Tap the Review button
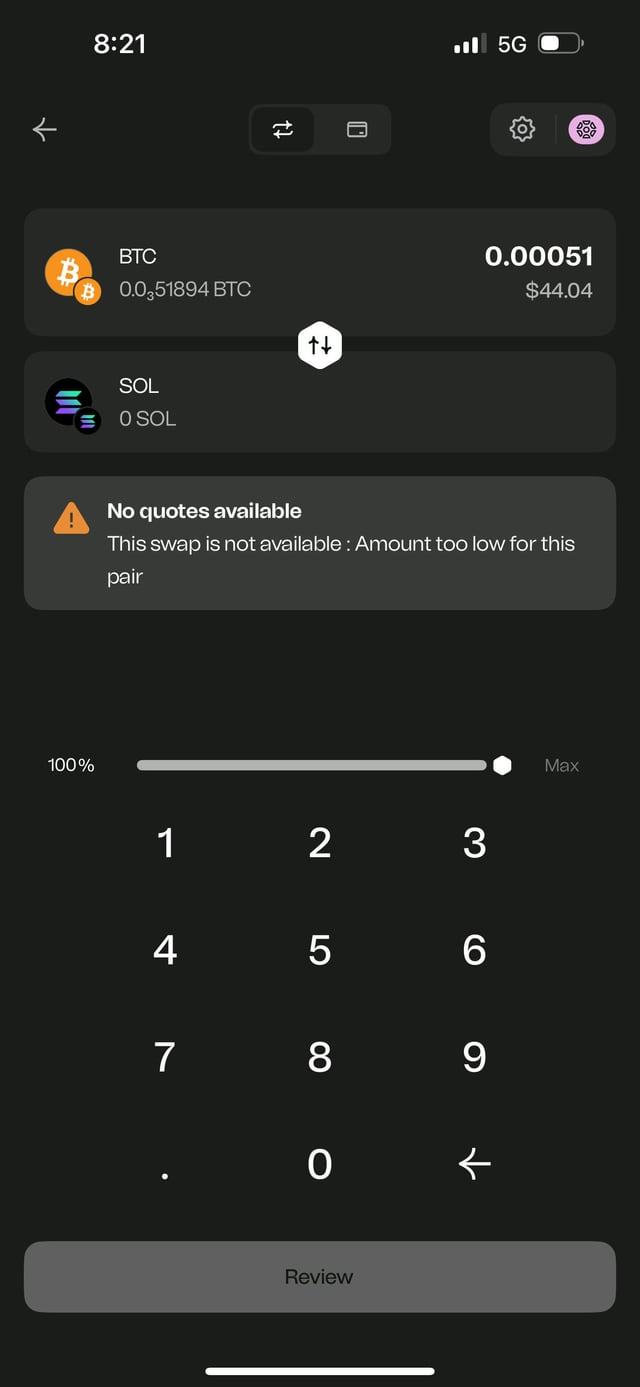The image size is (640, 1387). pyautogui.click(x=320, y=1277)
